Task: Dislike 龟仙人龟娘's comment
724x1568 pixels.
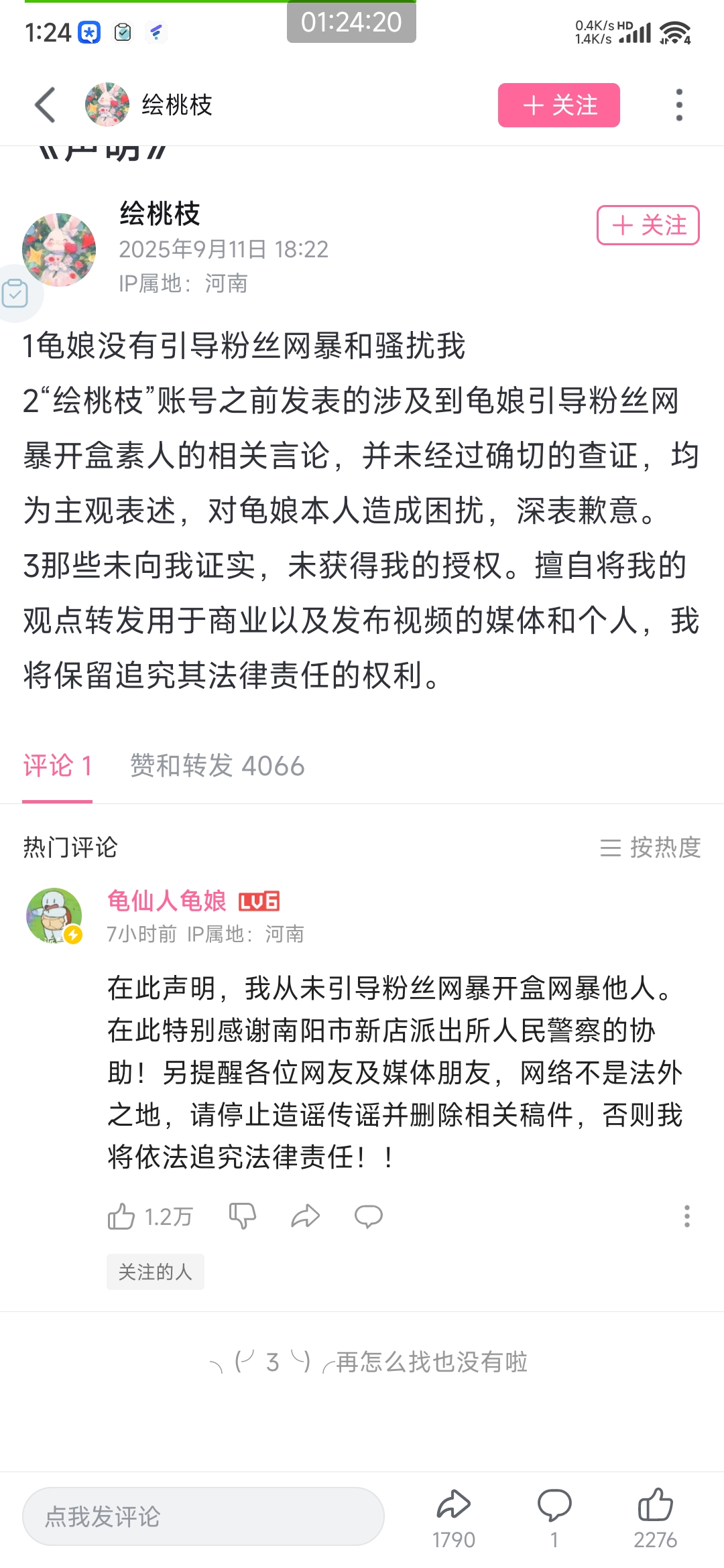Action: (242, 1216)
